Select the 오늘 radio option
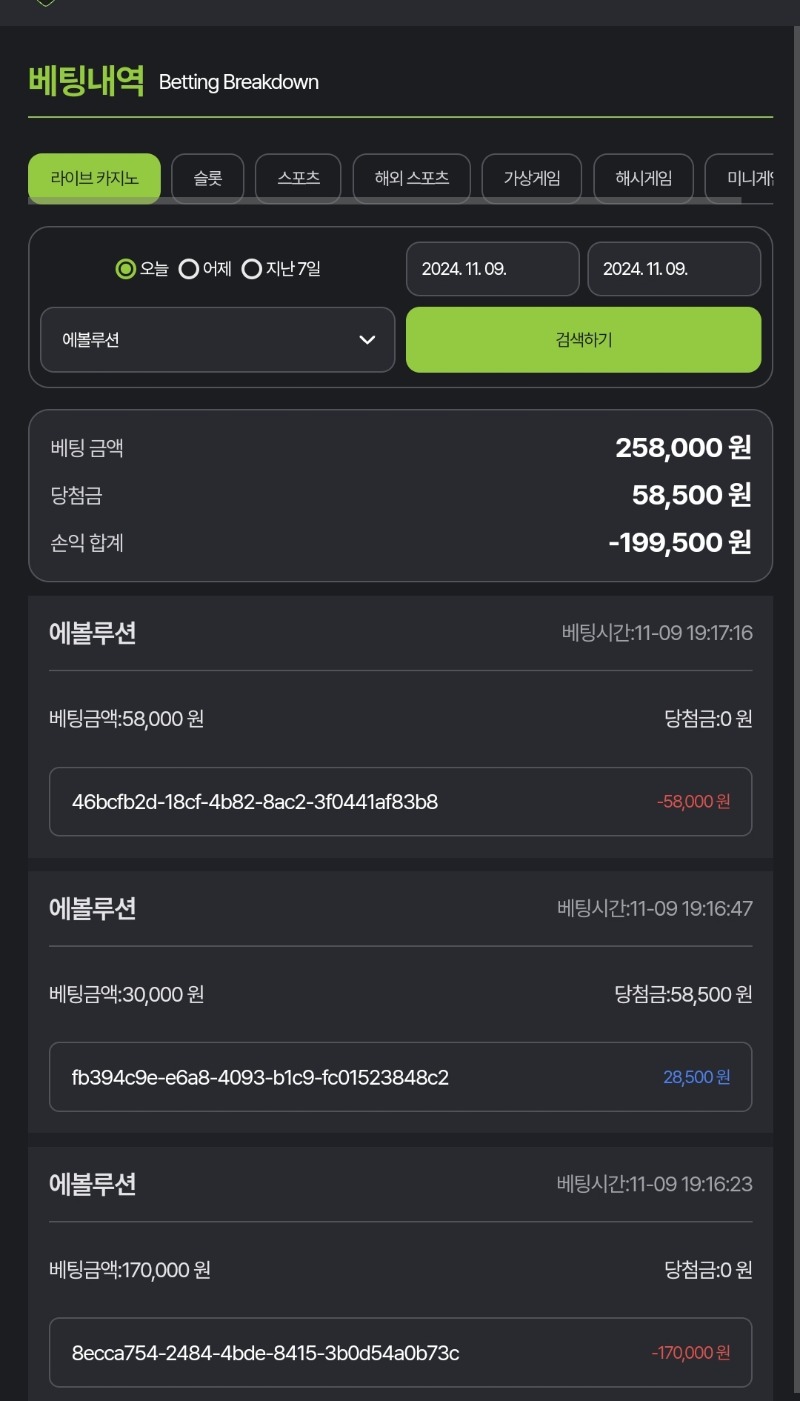Screen dimensions: 800x1401 click(143, 268)
